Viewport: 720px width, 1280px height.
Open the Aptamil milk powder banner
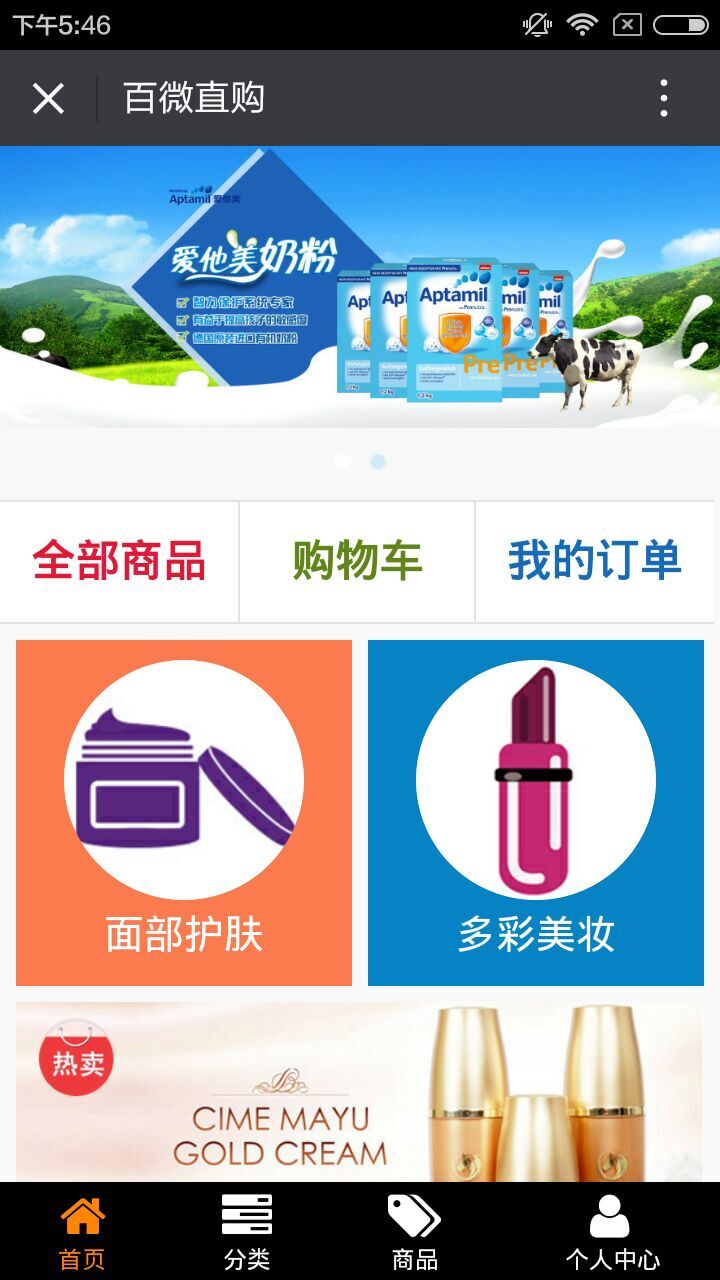pyautogui.click(x=360, y=287)
